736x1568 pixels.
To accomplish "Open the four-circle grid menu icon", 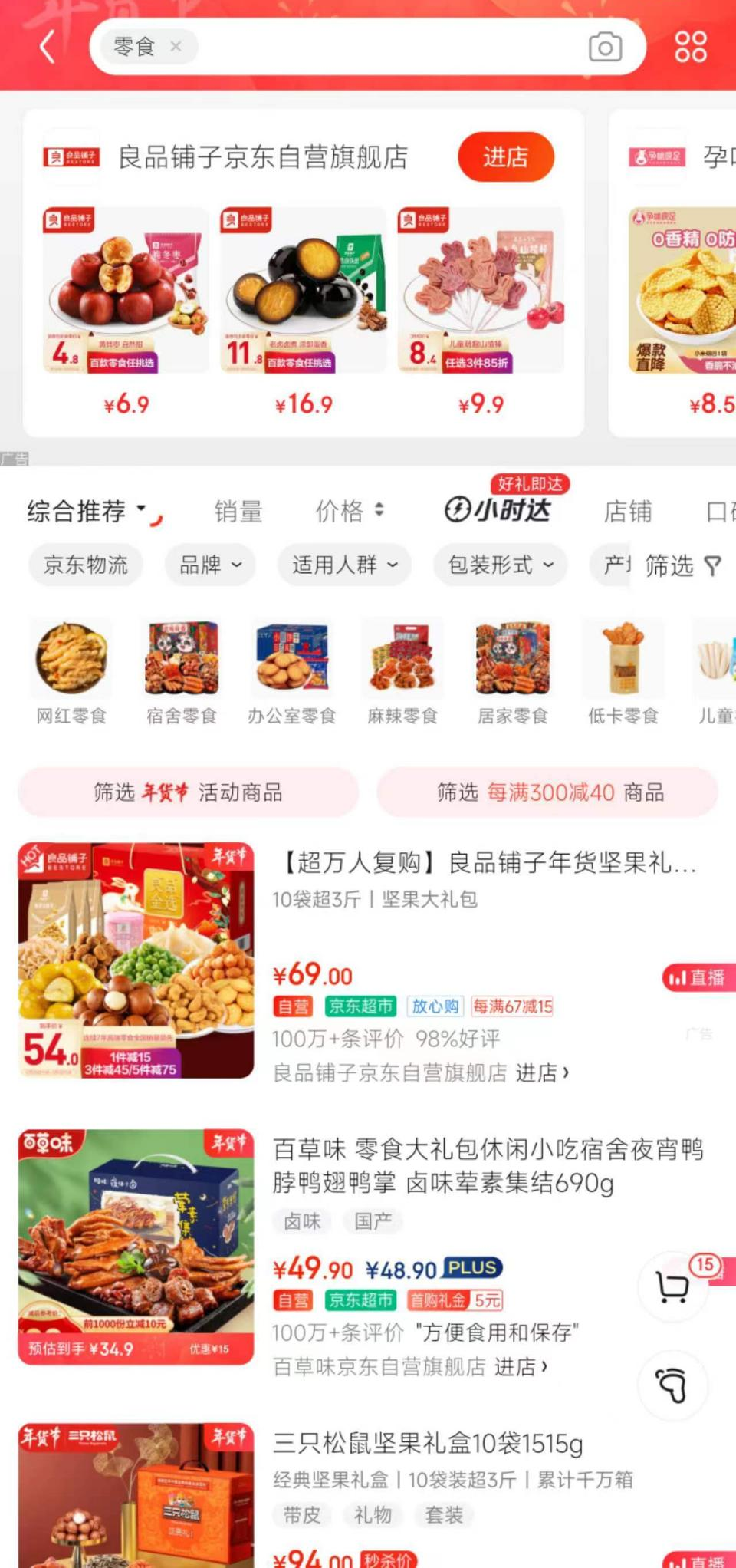I will point(690,47).
